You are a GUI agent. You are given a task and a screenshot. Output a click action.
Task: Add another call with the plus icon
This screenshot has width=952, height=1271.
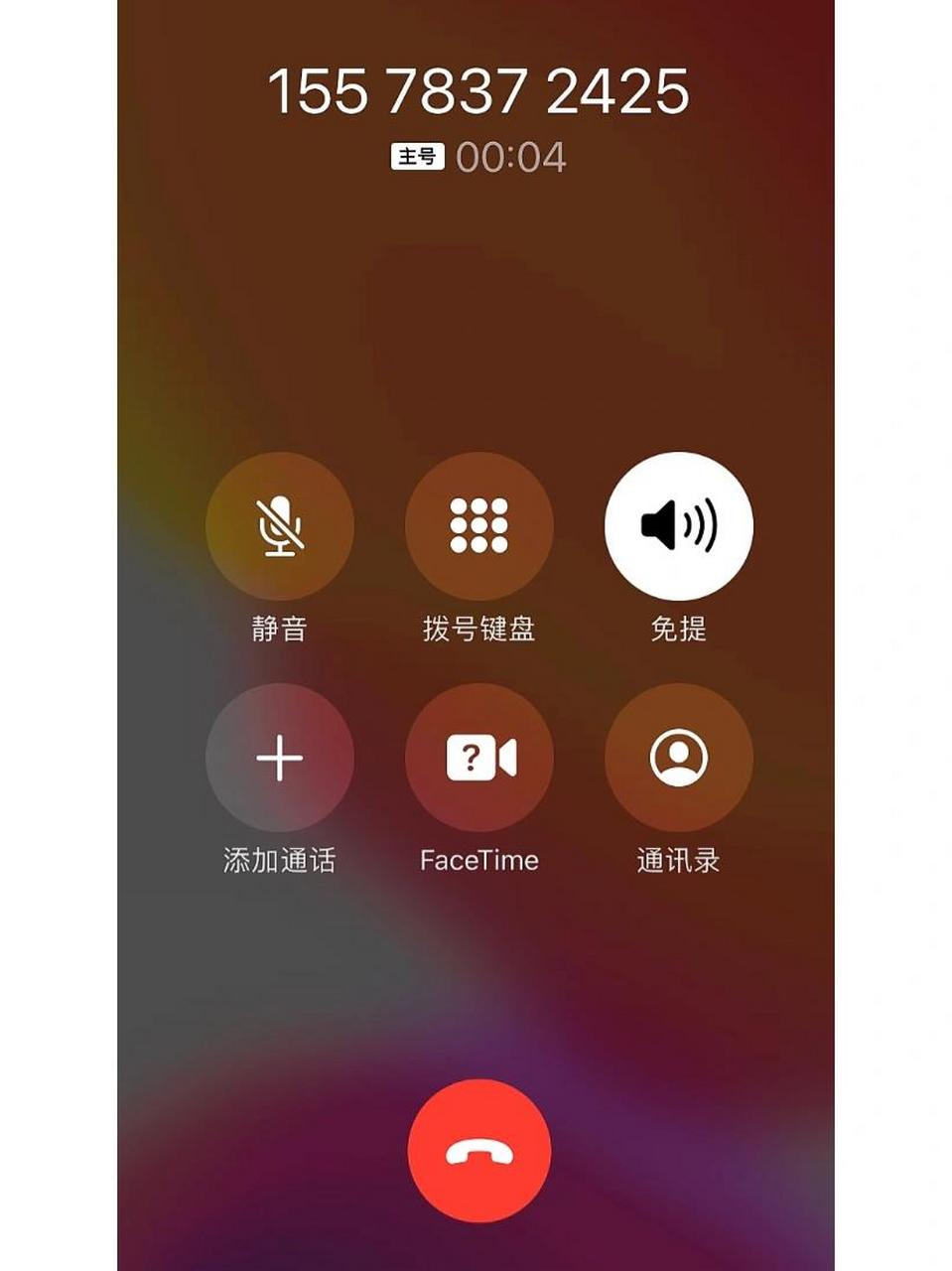[x=280, y=758]
